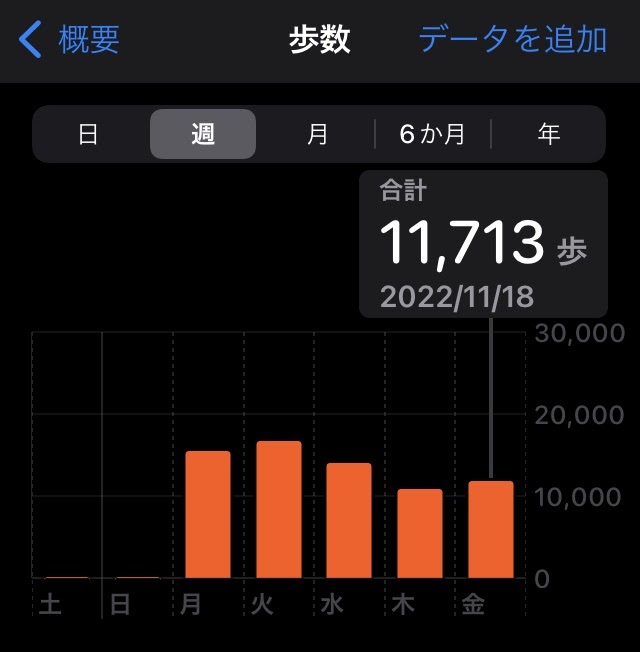Select the 水 (Wednesday) bar in chart
The height and width of the screenshot is (652, 640).
coord(349,521)
